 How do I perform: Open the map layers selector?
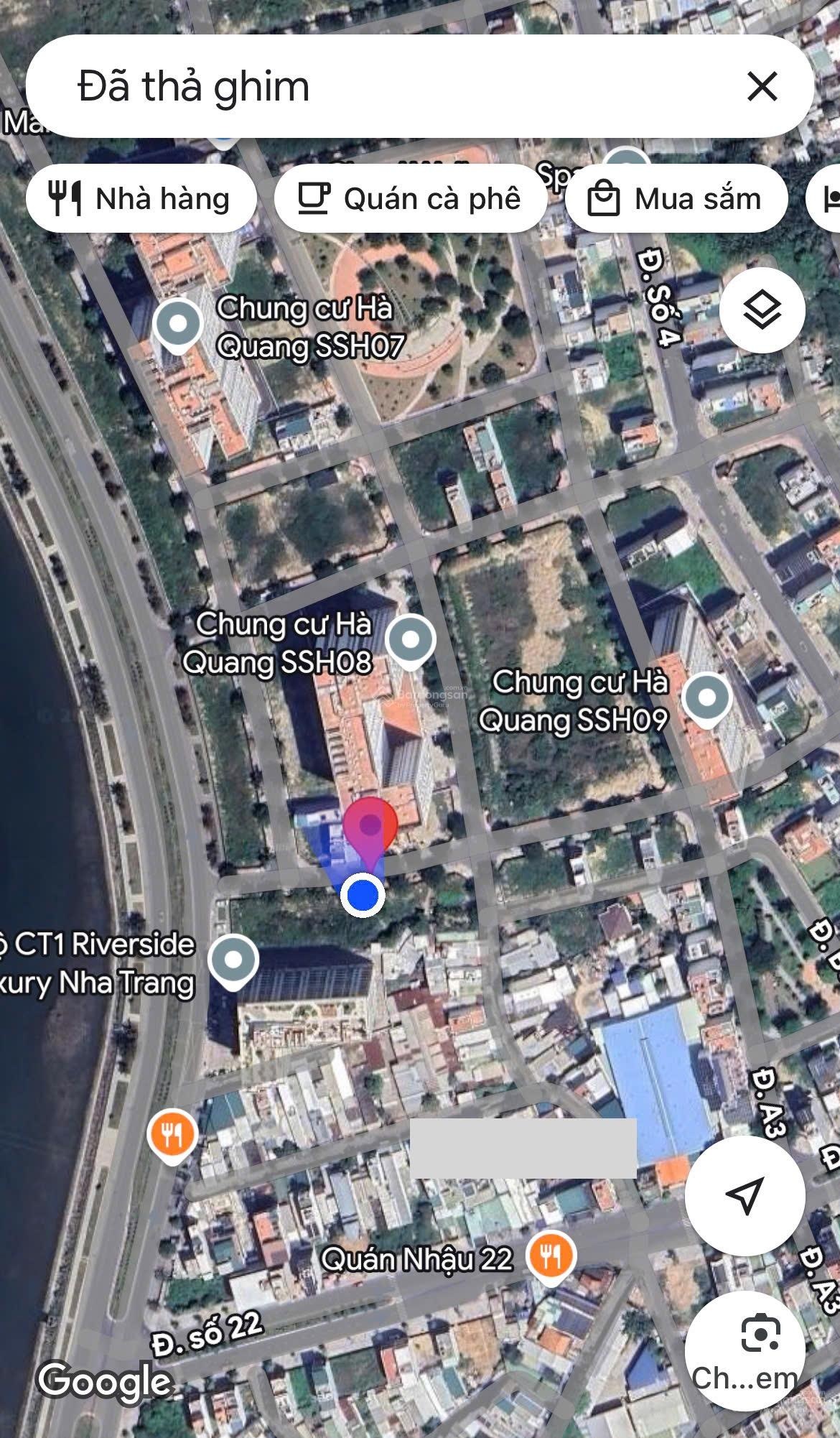[762, 310]
